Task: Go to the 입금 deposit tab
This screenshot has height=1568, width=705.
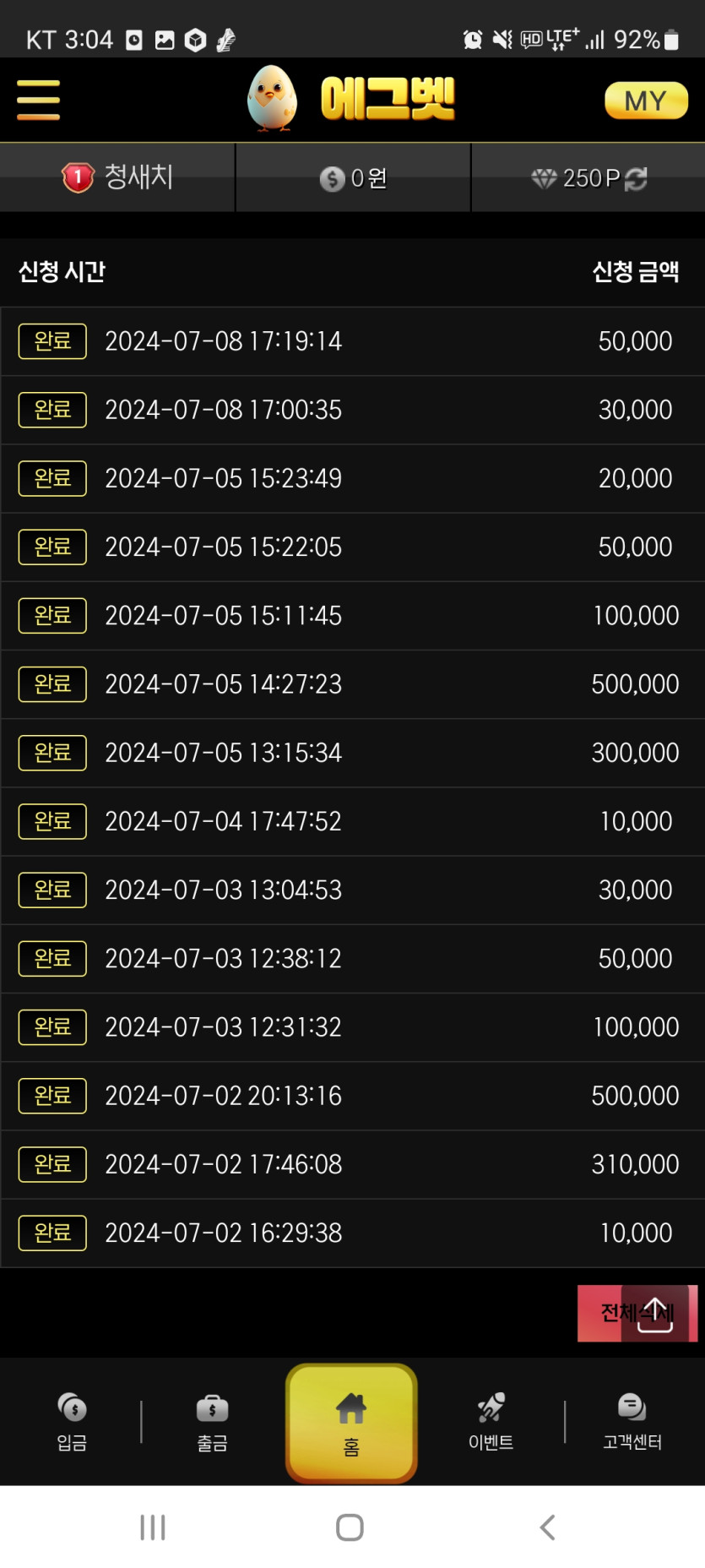Action: pyautogui.click(x=72, y=1422)
